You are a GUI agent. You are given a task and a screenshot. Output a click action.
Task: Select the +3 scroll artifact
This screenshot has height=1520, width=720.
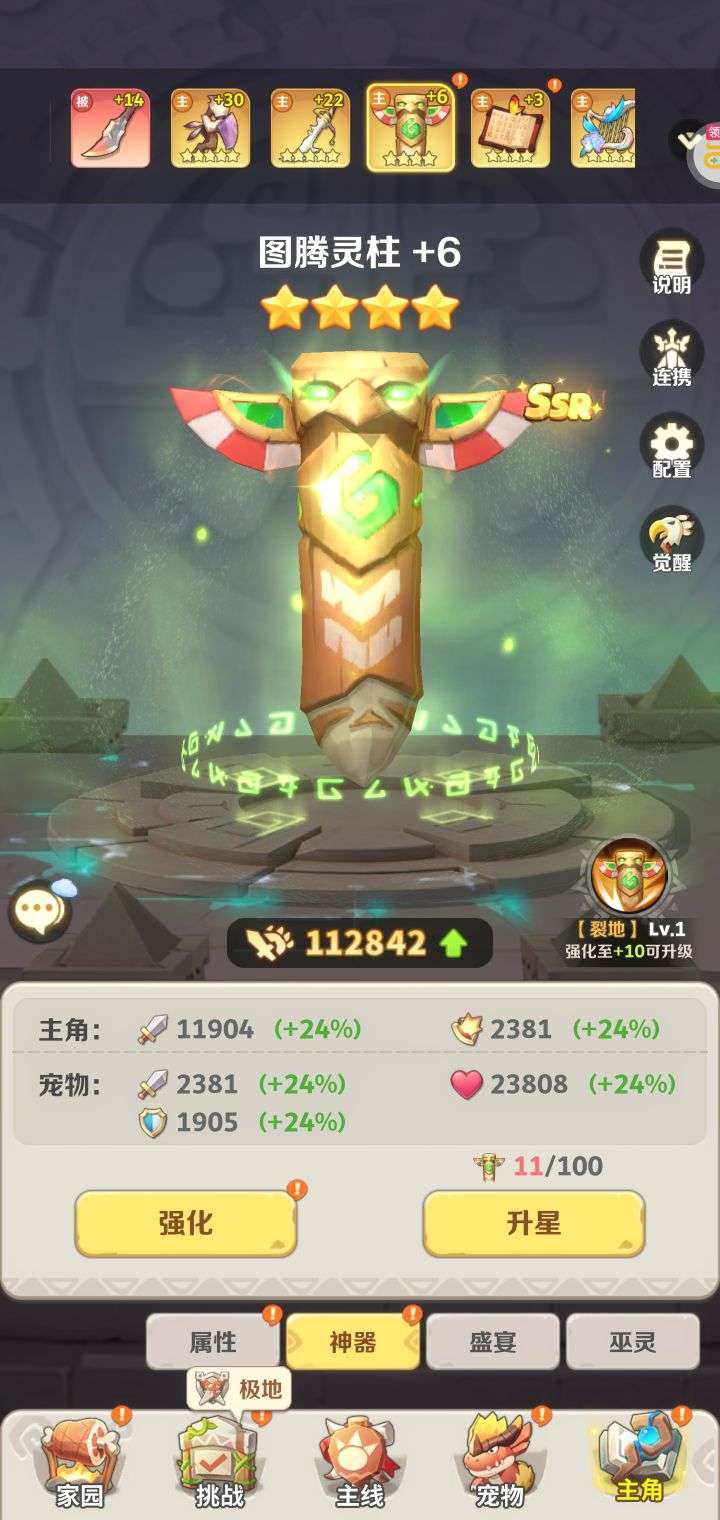pos(511,128)
